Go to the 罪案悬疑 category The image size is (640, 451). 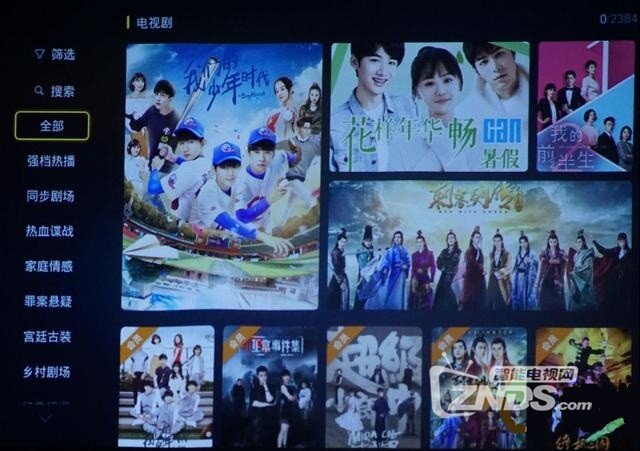tap(50, 301)
